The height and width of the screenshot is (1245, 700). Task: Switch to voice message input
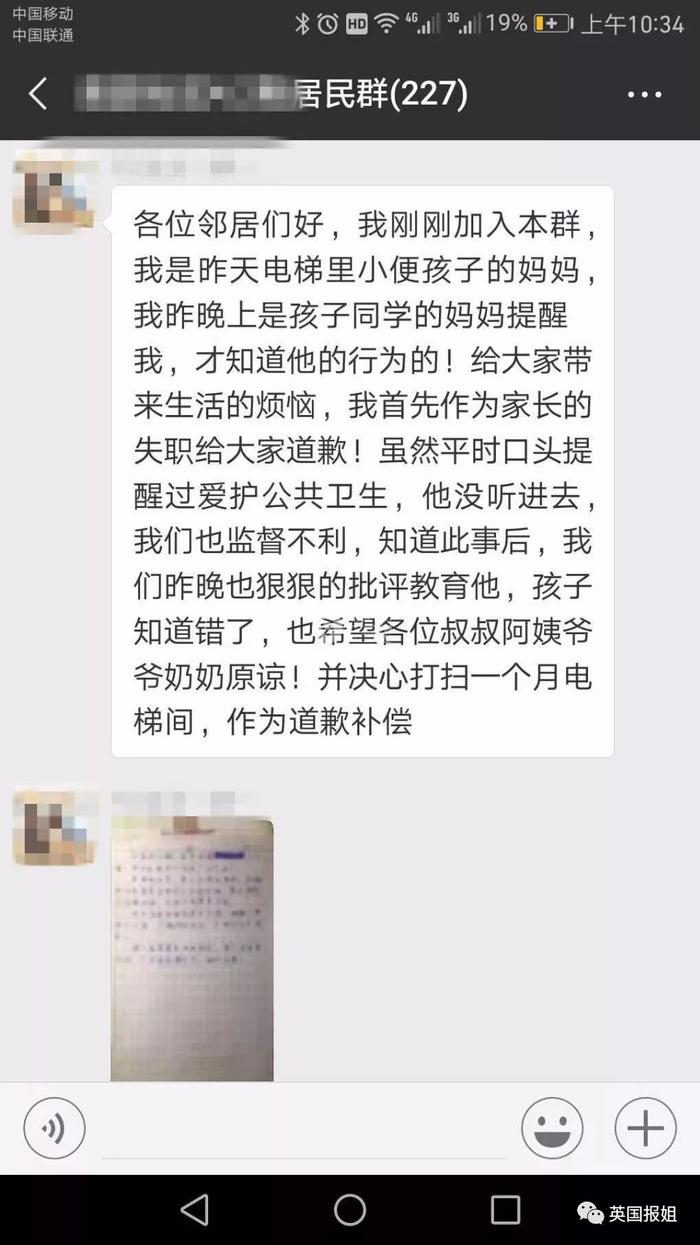click(x=54, y=1128)
